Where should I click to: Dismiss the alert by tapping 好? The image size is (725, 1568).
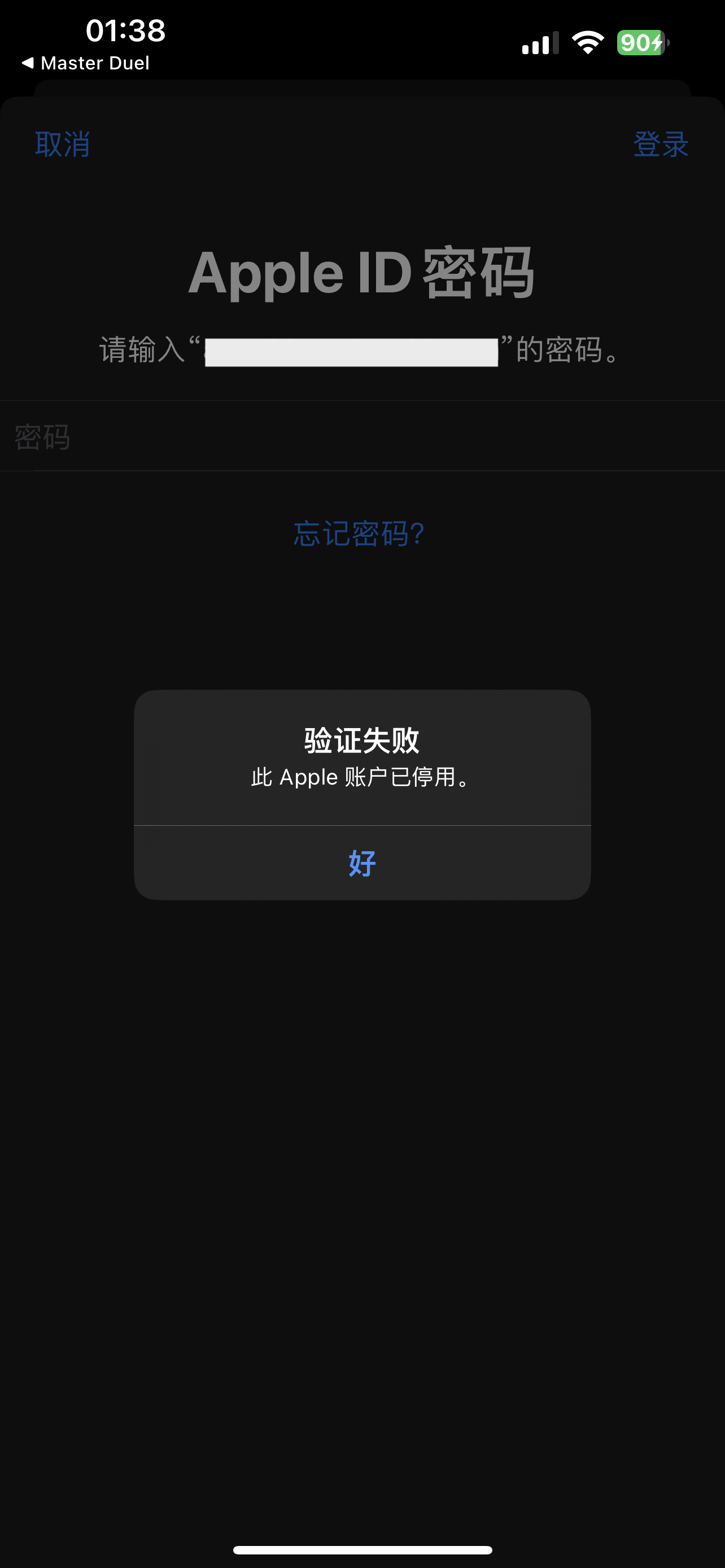(x=362, y=863)
